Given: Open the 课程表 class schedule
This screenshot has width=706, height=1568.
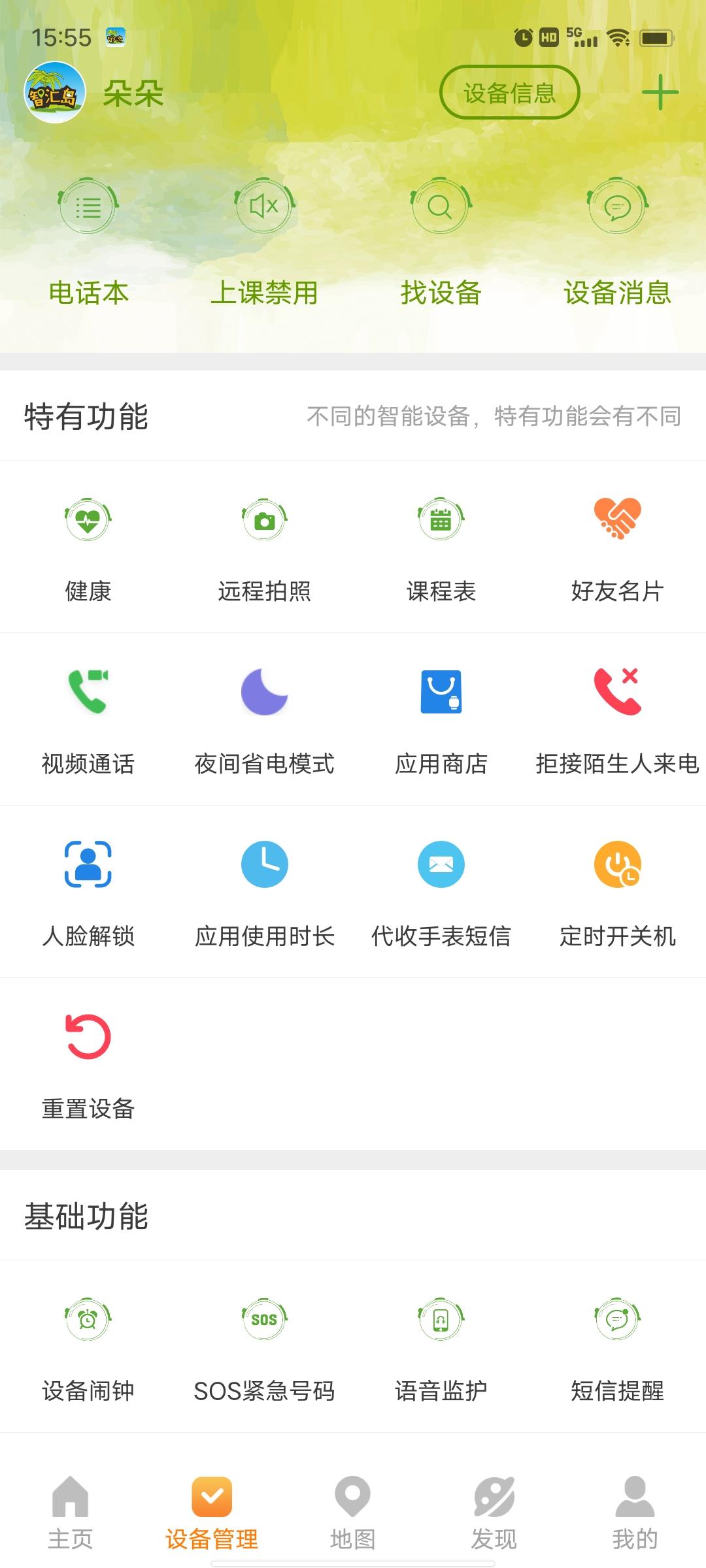Looking at the screenshot, I should point(440,549).
